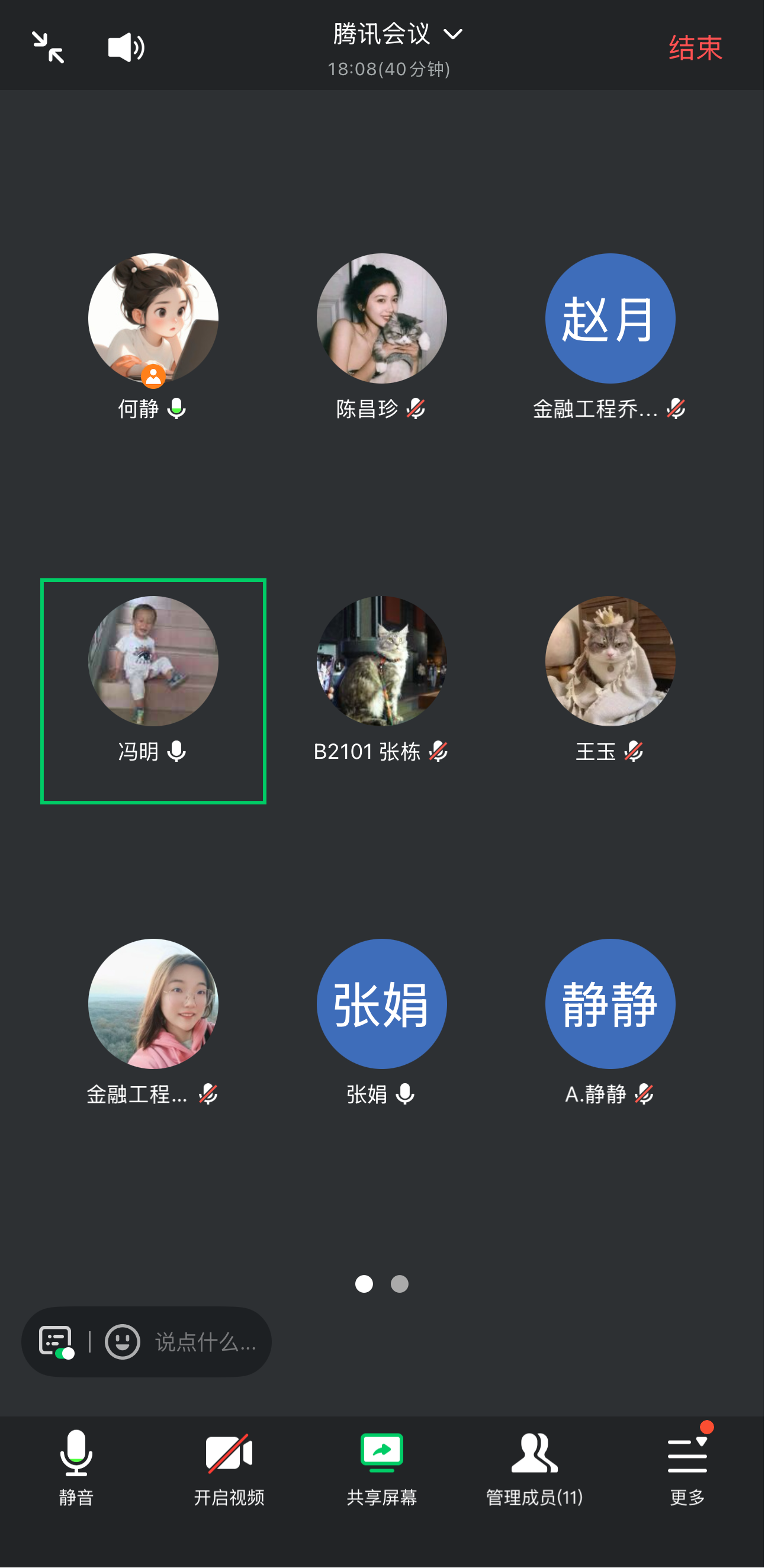Image resolution: width=768 pixels, height=1568 pixels.
Task: Minimize the meeting window
Action: 48,47
